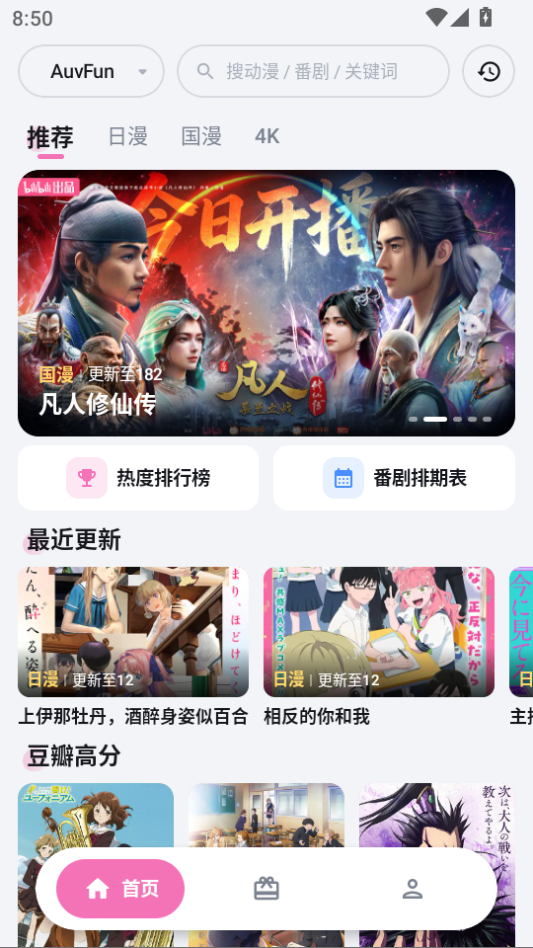The width and height of the screenshot is (533, 948).
Task: Switch to the 国漫 tab
Action: [x=201, y=137]
